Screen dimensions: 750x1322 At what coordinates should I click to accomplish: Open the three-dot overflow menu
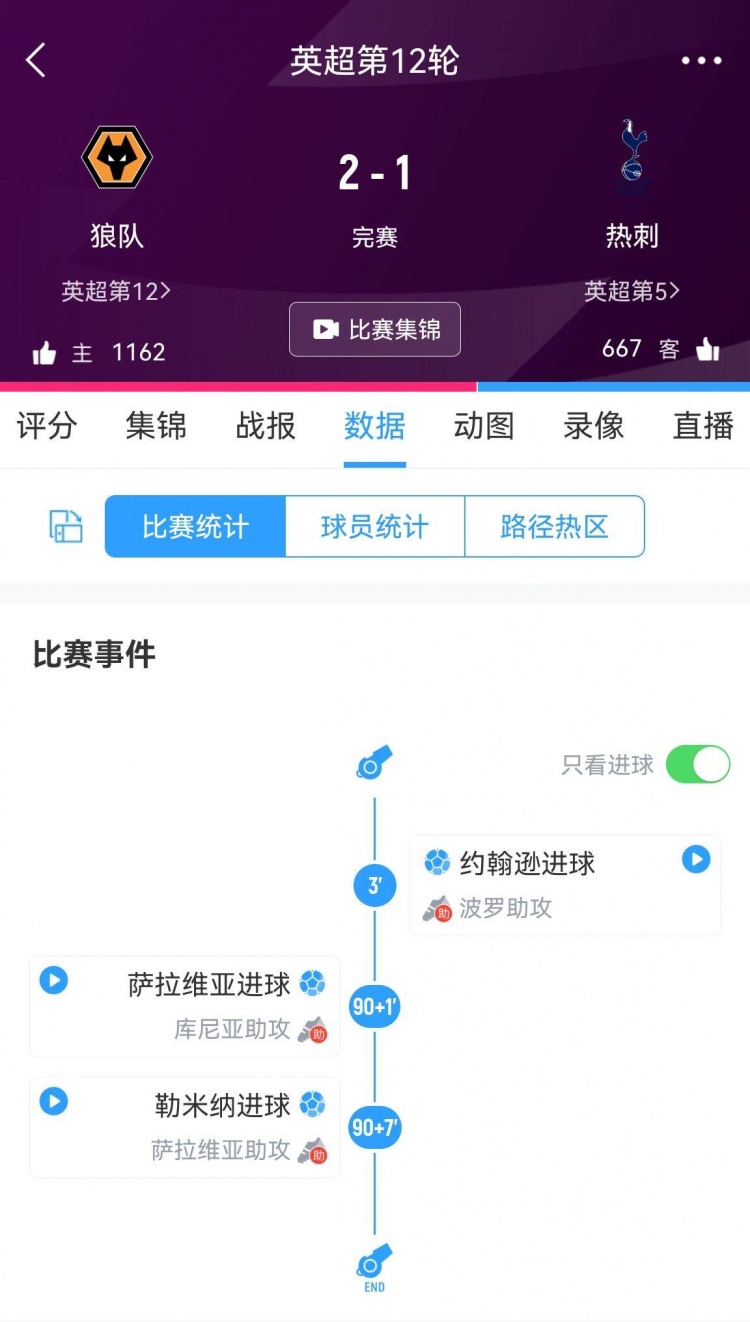(x=701, y=61)
